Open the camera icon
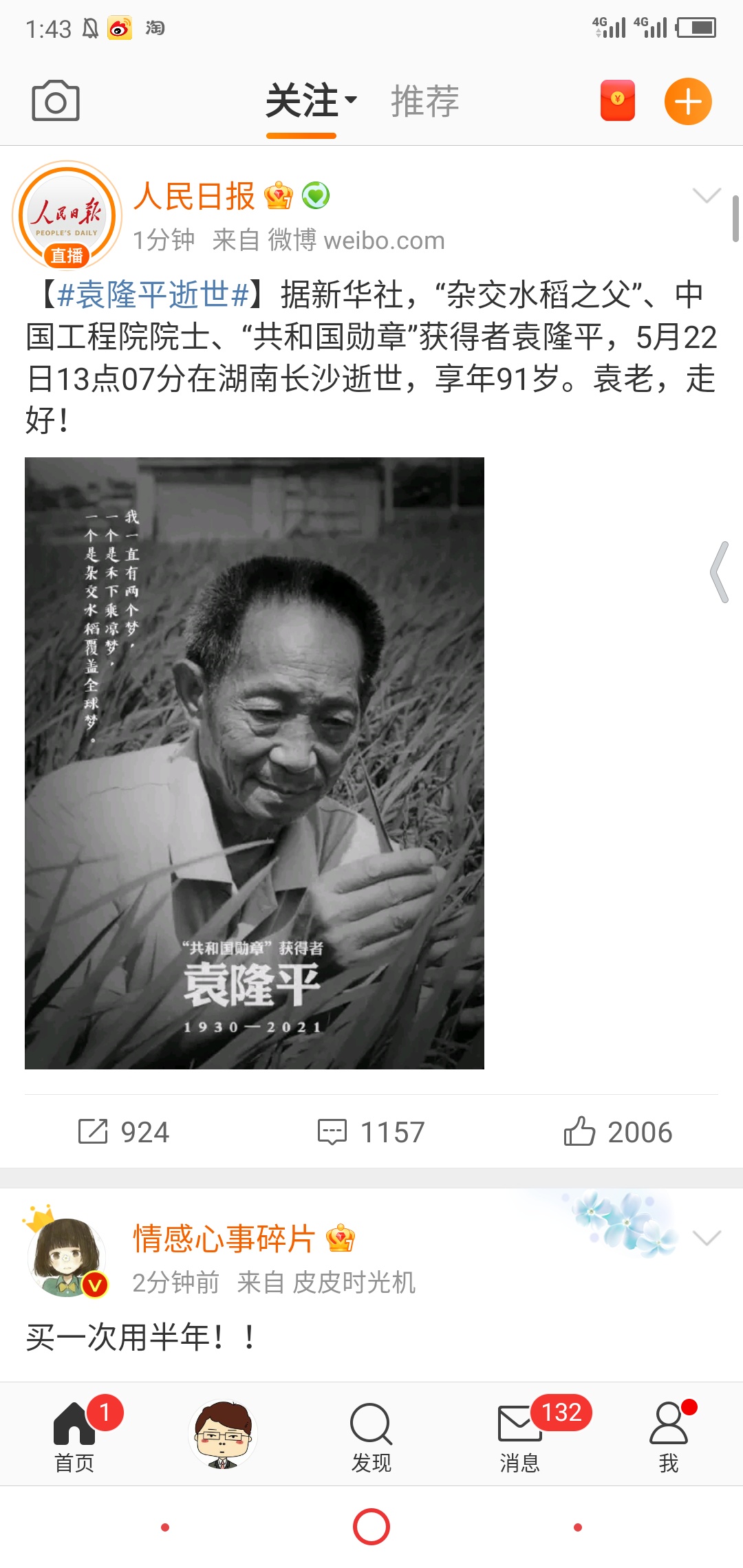Image resolution: width=743 pixels, height=1568 pixels. pyautogui.click(x=56, y=101)
